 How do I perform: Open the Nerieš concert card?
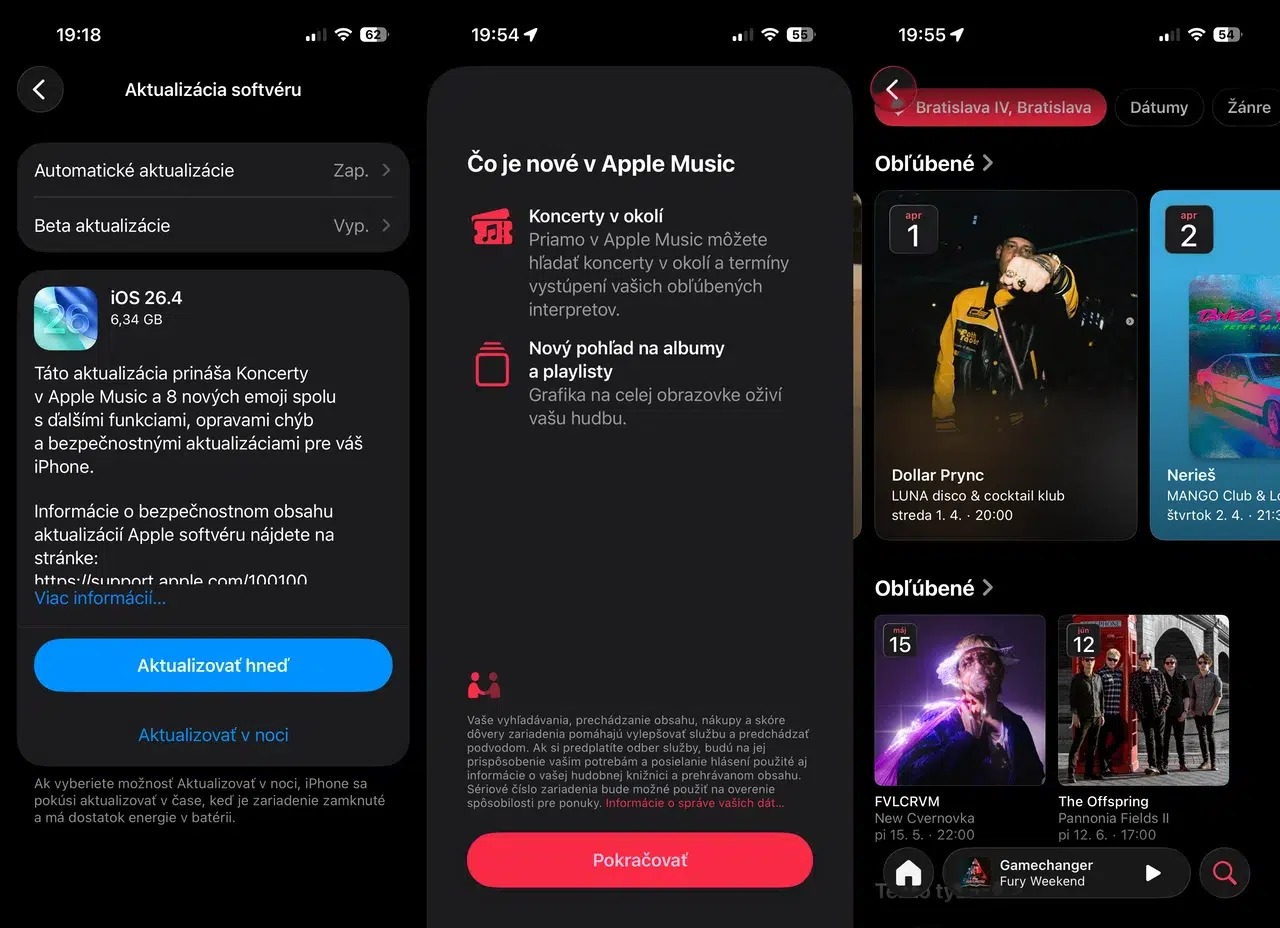[x=1215, y=365]
